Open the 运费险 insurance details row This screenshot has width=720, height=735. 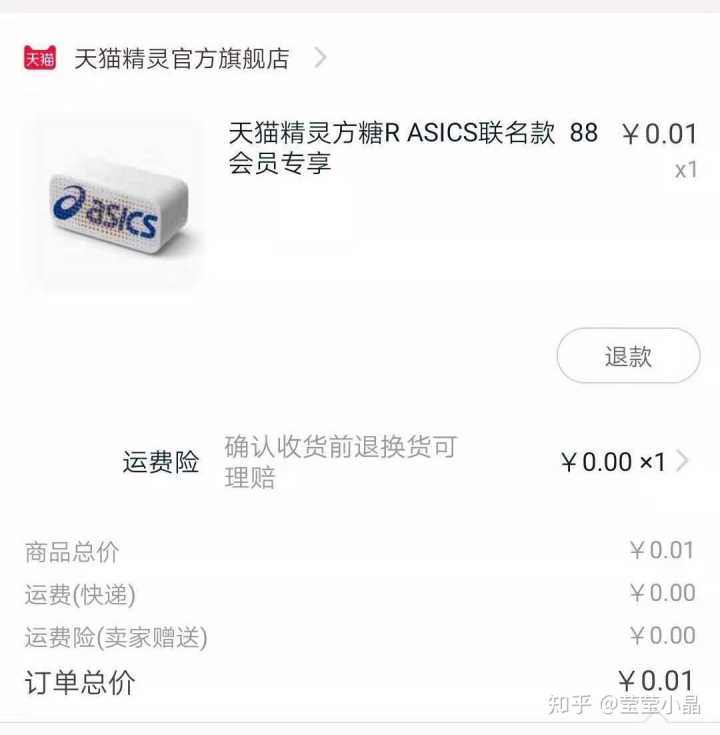click(400, 462)
